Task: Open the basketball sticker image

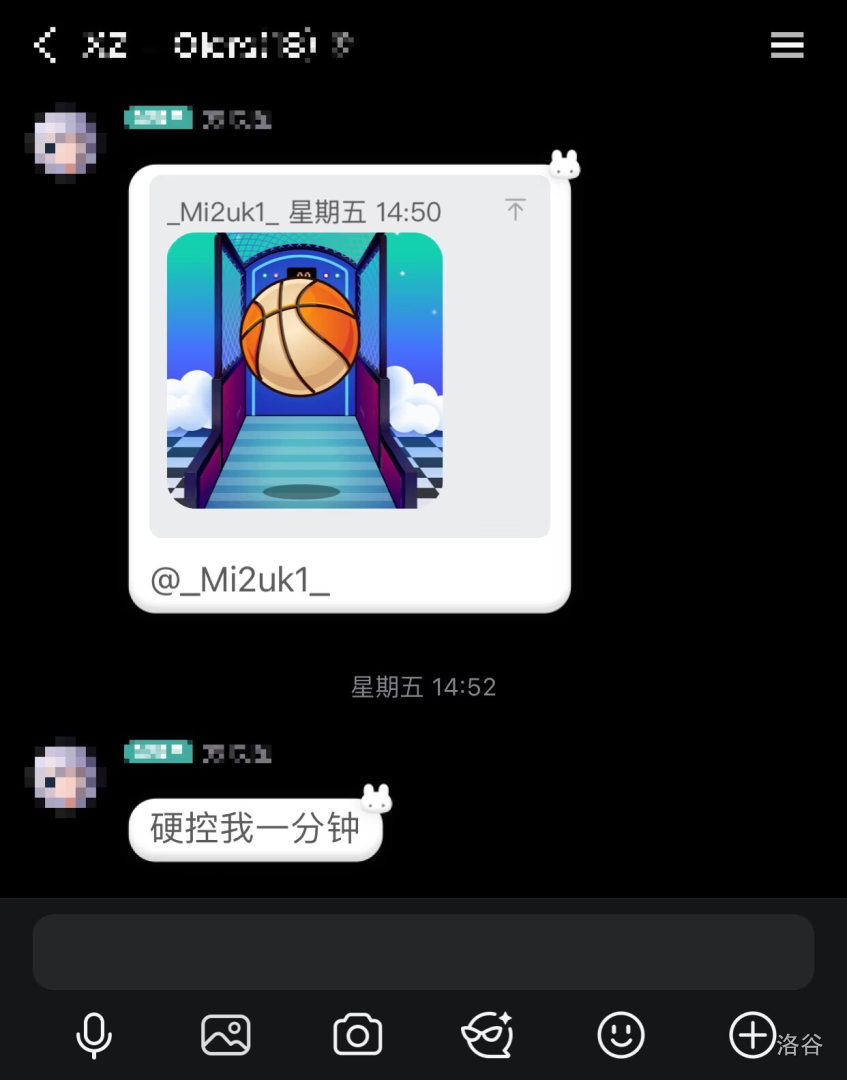Action: [305, 371]
